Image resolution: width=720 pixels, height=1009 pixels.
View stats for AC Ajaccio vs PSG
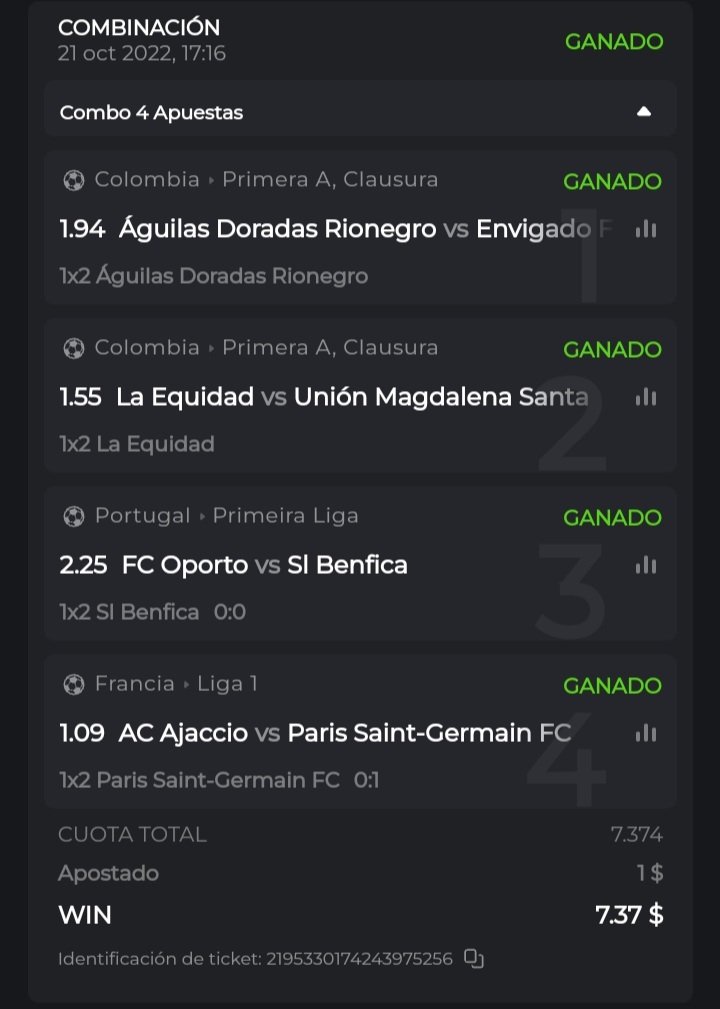646,733
